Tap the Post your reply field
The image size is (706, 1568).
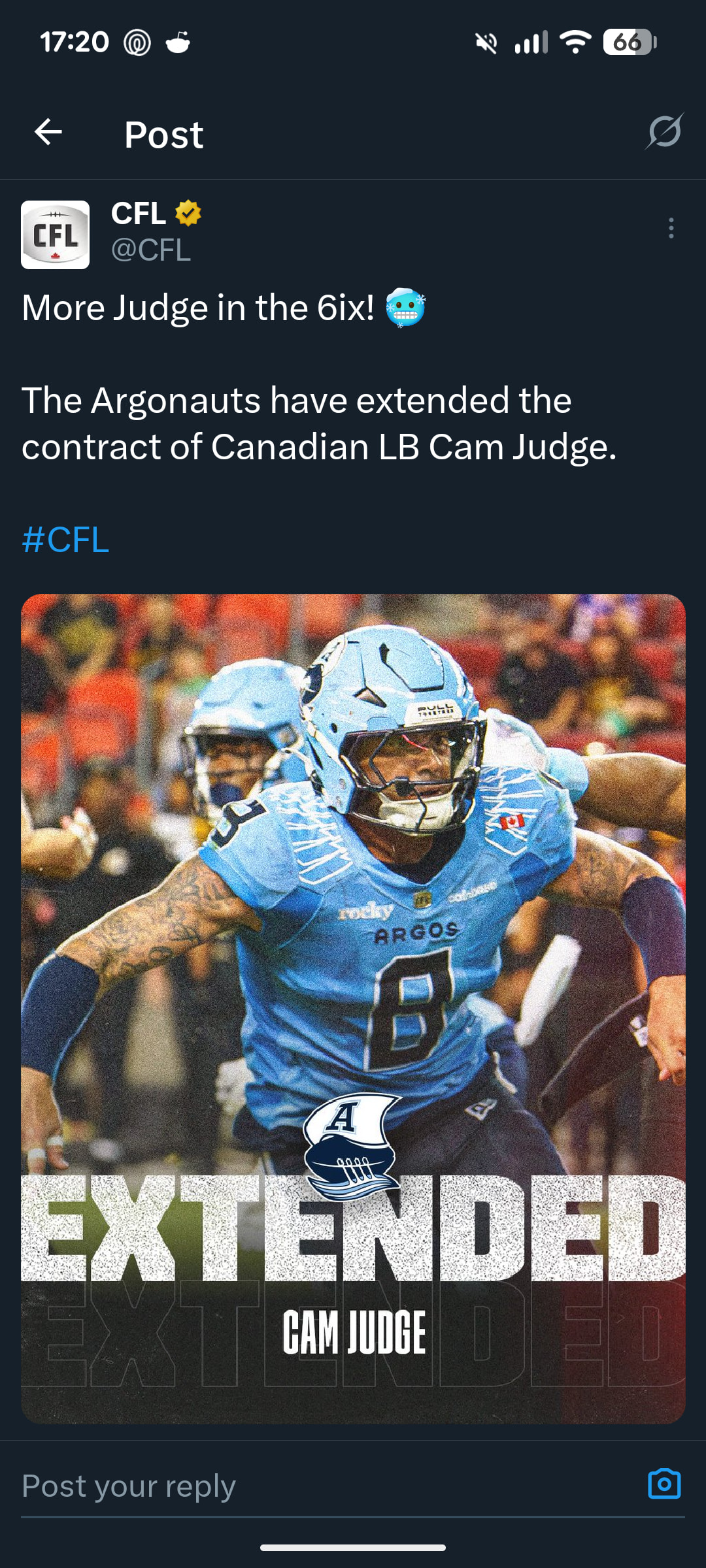[314, 1486]
